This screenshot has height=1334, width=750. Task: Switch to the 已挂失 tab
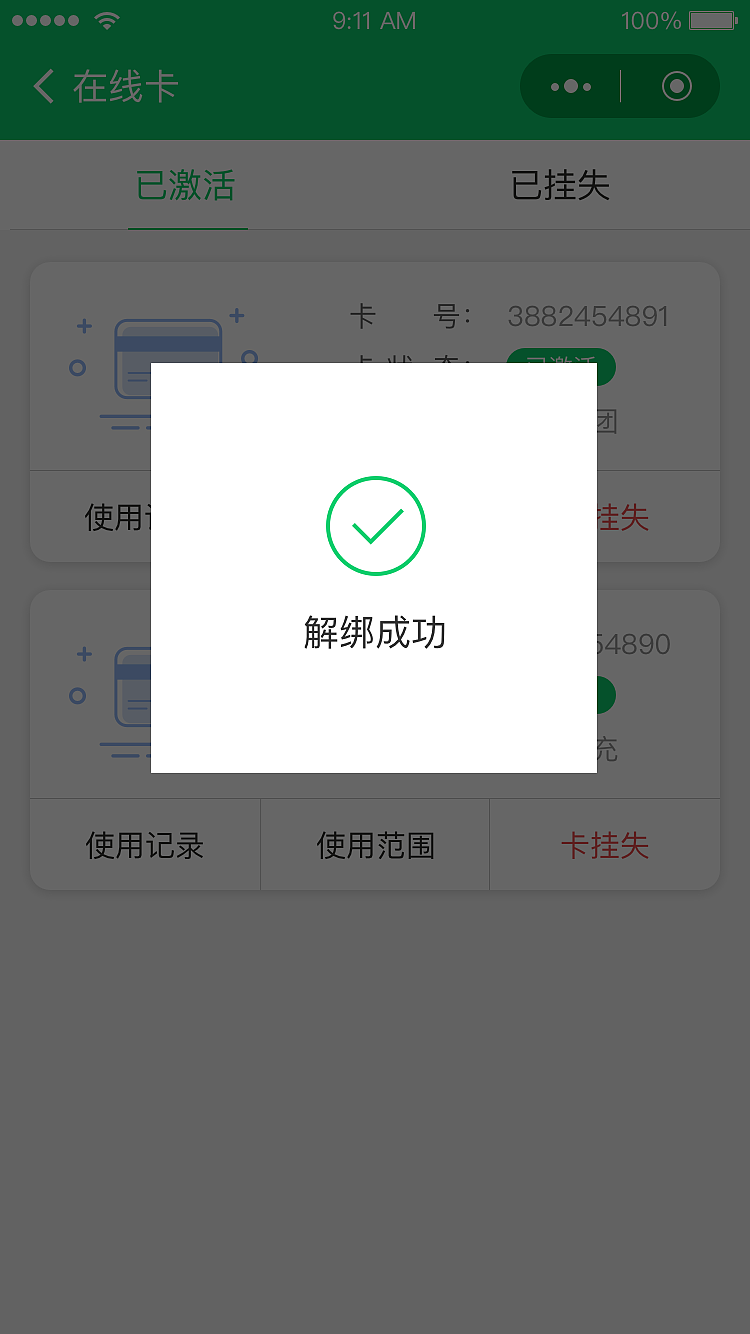pyautogui.click(x=562, y=185)
